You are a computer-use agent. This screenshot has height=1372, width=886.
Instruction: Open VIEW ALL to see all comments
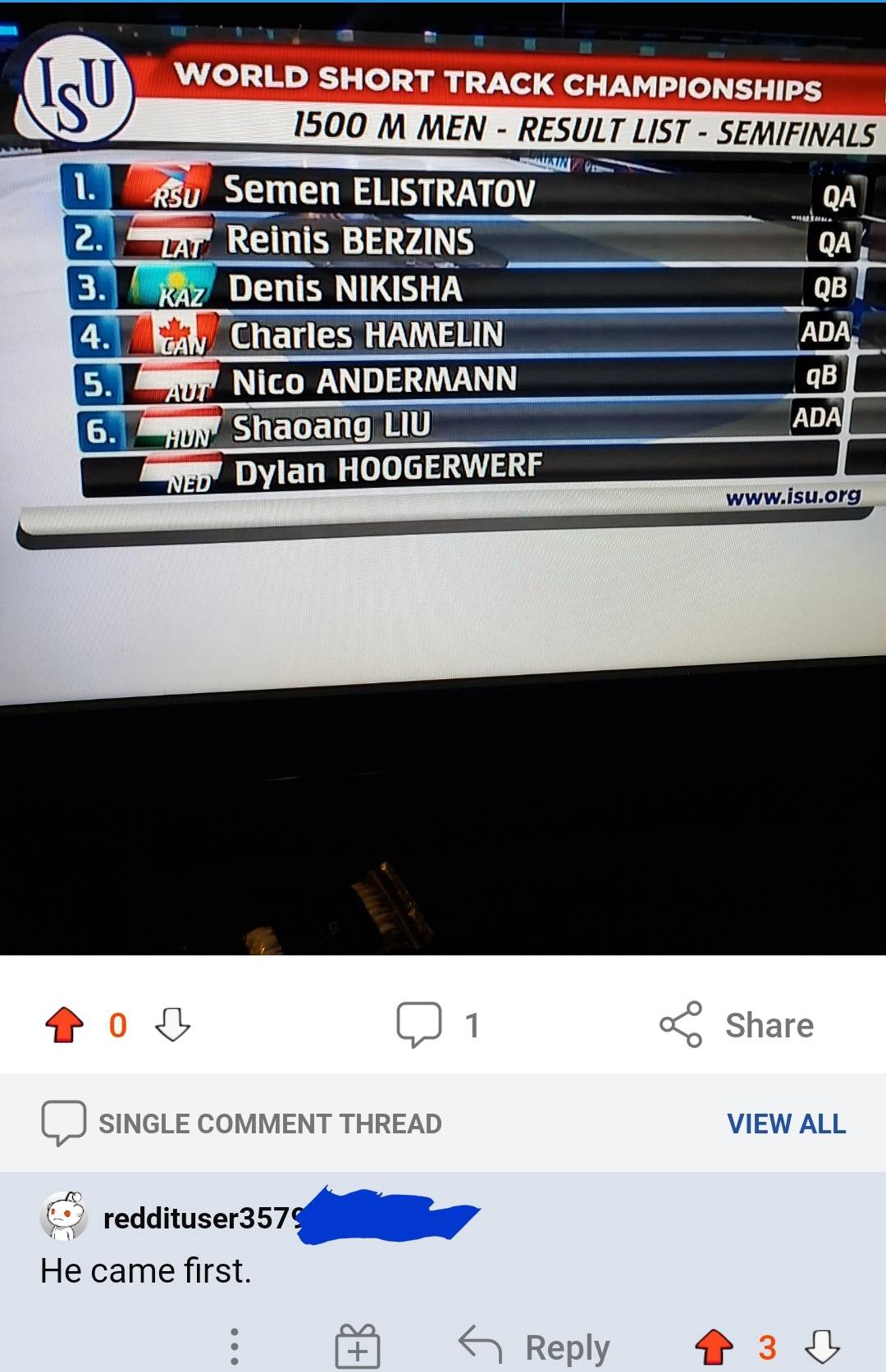786,1124
